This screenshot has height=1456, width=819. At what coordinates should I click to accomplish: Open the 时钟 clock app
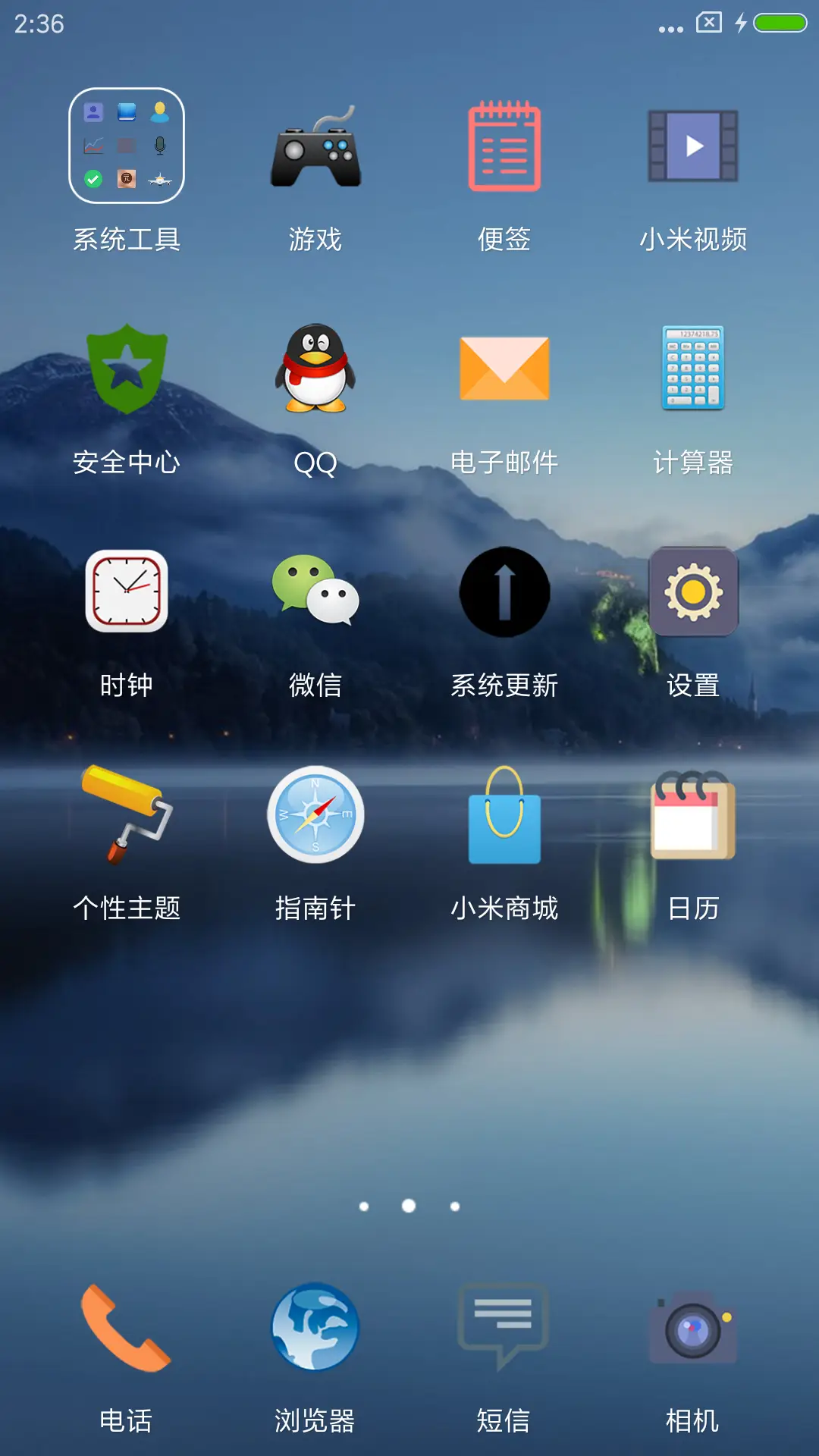(126, 592)
